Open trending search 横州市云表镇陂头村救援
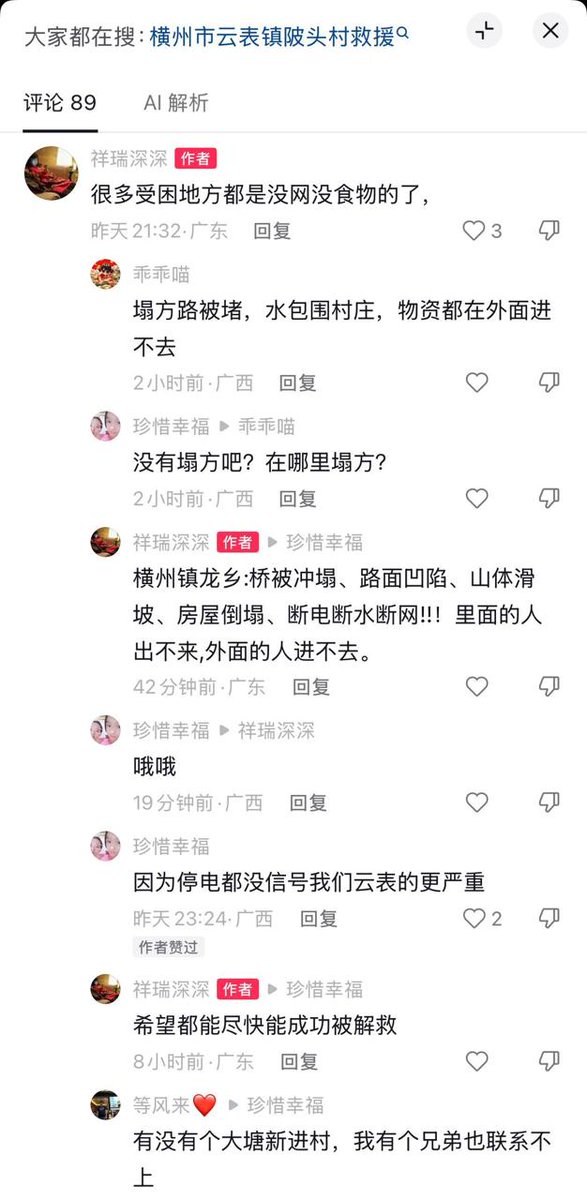587x1200 pixels. [x=279, y=35]
